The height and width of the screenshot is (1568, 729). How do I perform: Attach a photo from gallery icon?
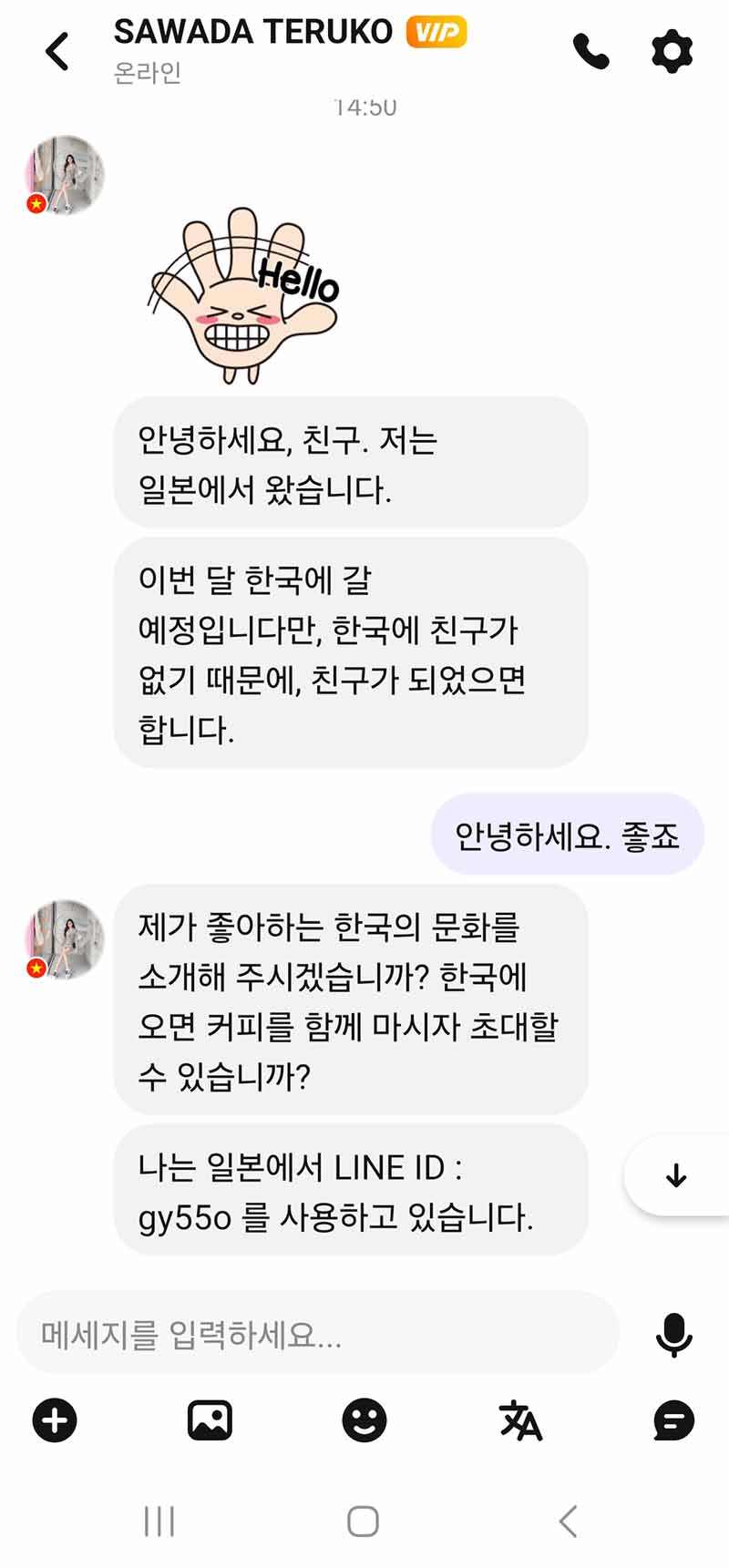210,1420
